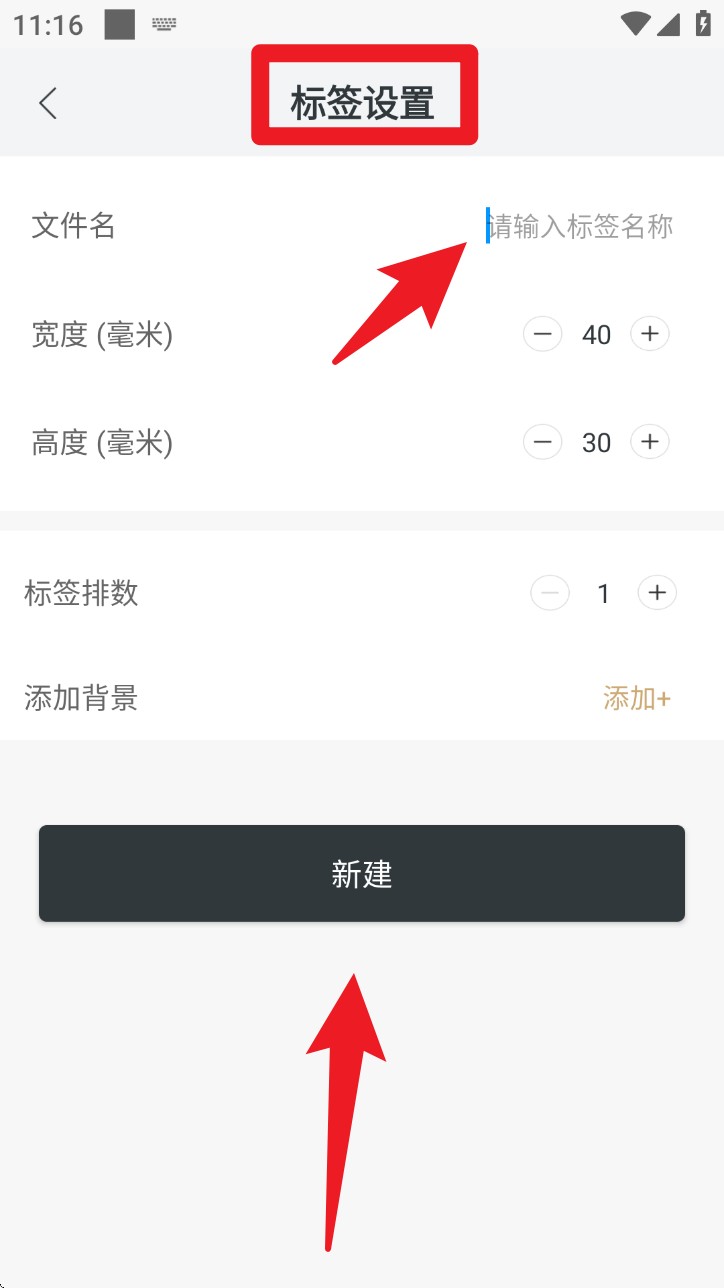Tap the 新建 button to create the label
This screenshot has height=1288, width=724.
(362, 873)
